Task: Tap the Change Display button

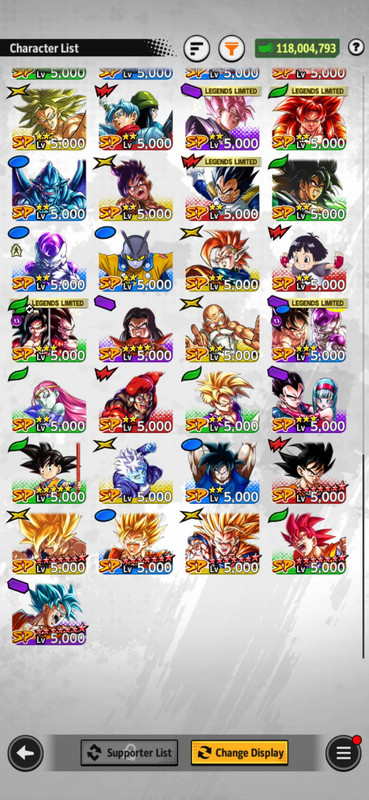Action: click(x=239, y=753)
